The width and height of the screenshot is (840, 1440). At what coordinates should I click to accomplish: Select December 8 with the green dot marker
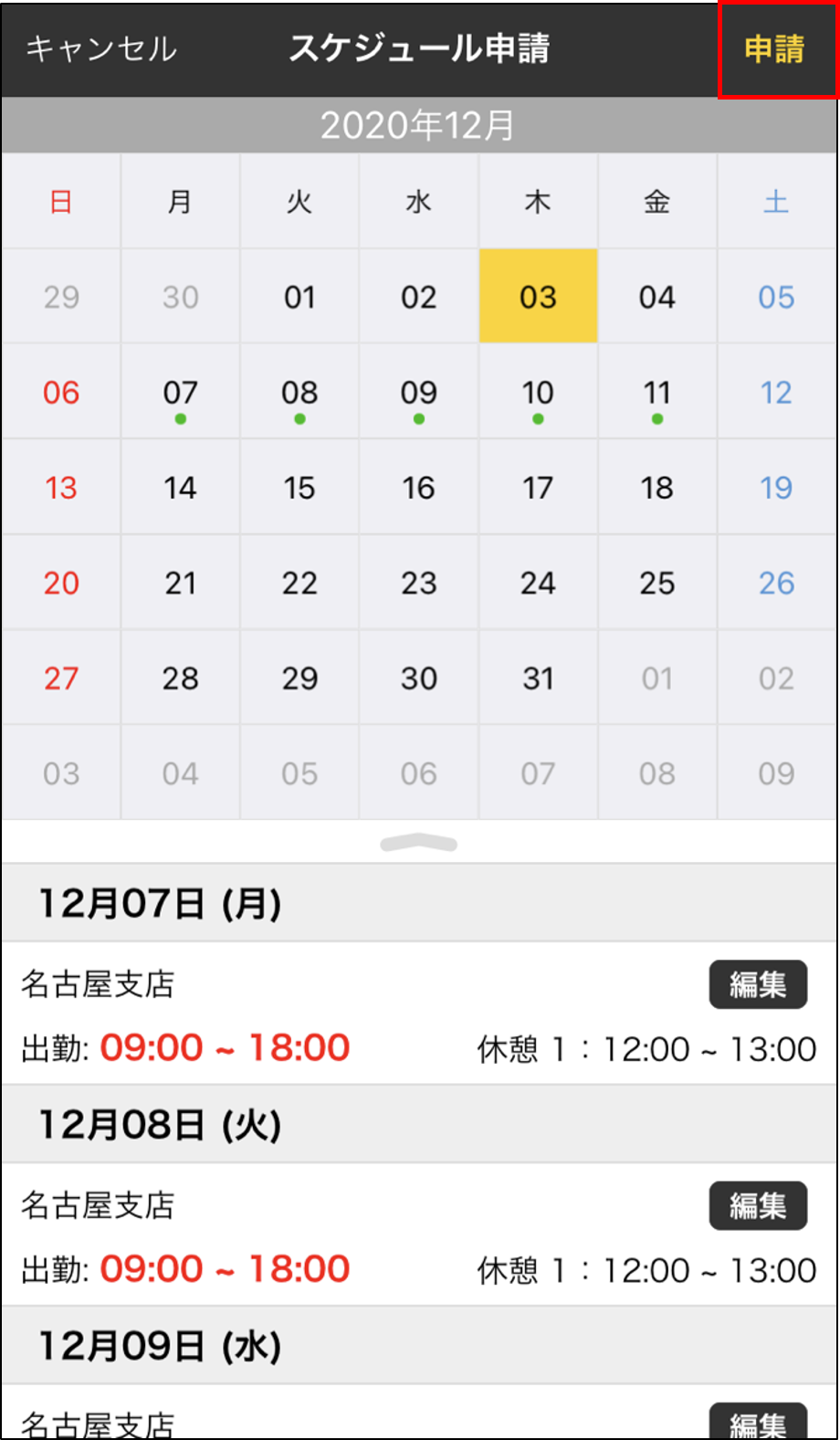pyautogui.click(x=299, y=393)
